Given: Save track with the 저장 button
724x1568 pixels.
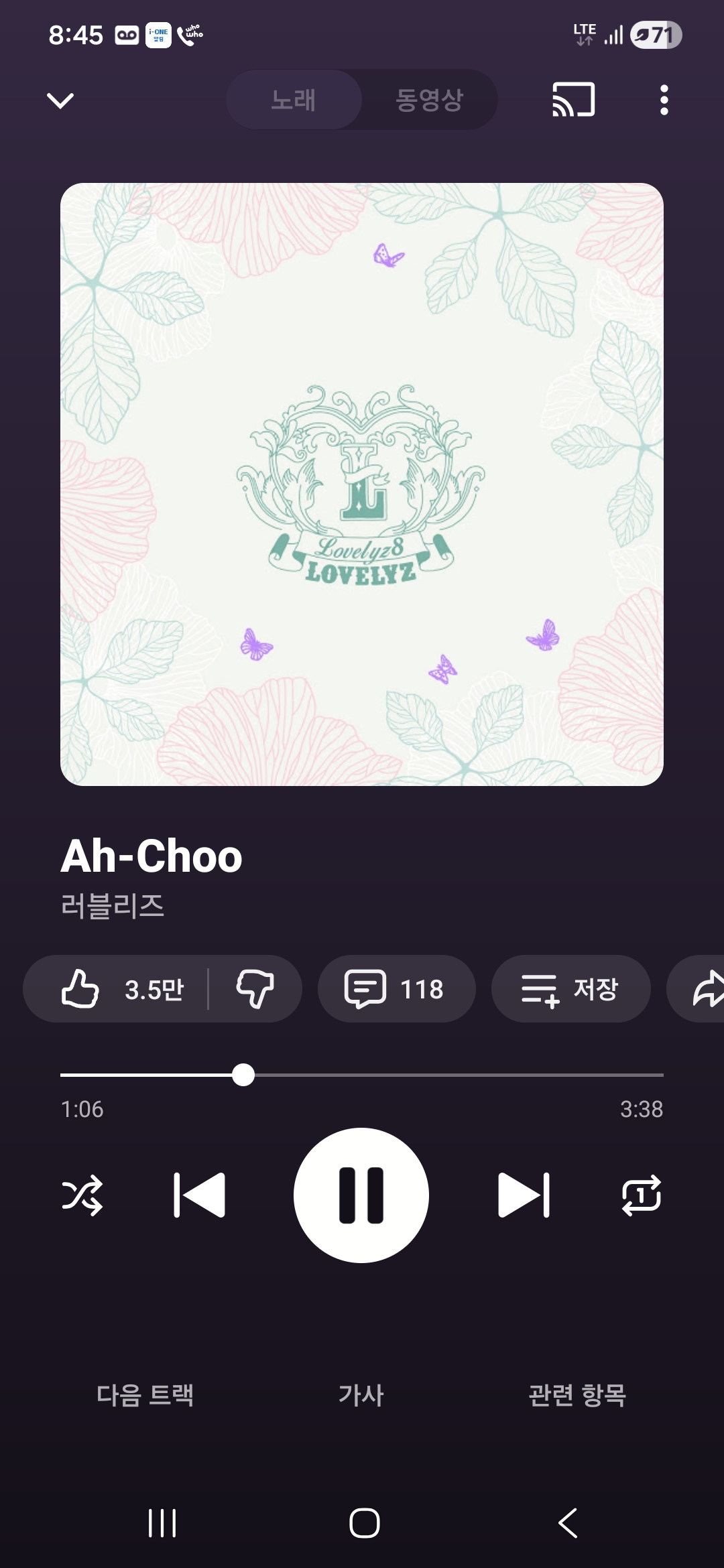Looking at the screenshot, I should pyautogui.click(x=570, y=989).
